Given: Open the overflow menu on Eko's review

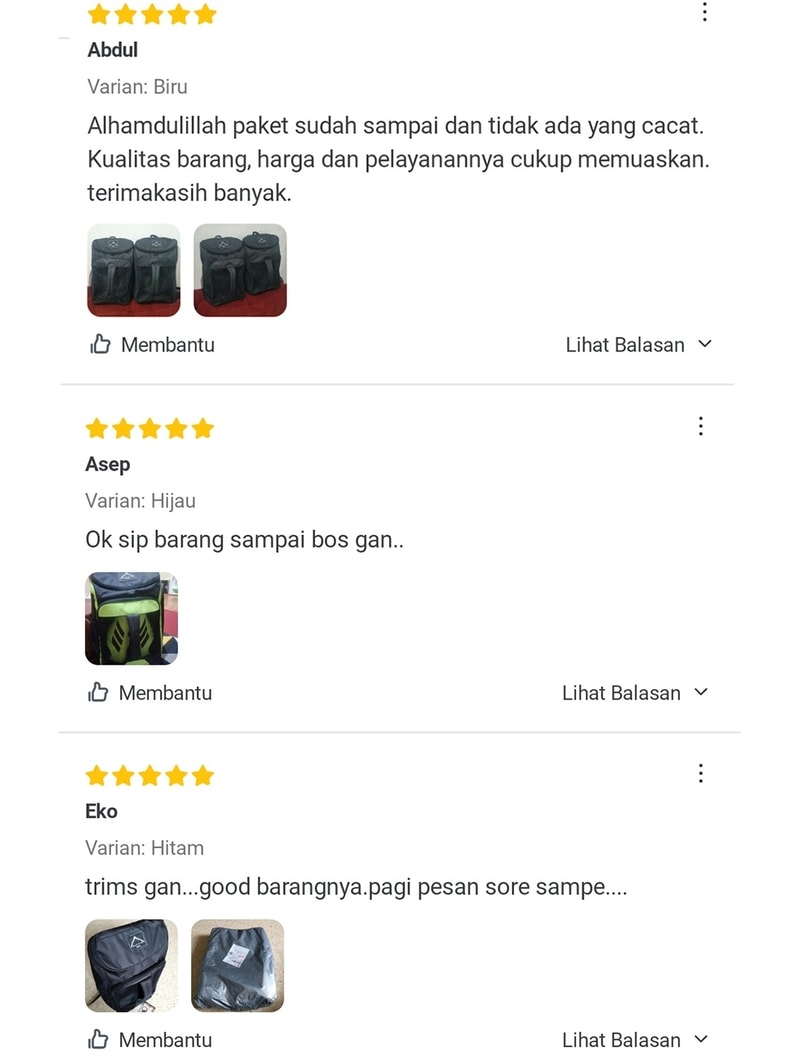Looking at the screenshot, I should pyautogui.click(x=701, y=773).
